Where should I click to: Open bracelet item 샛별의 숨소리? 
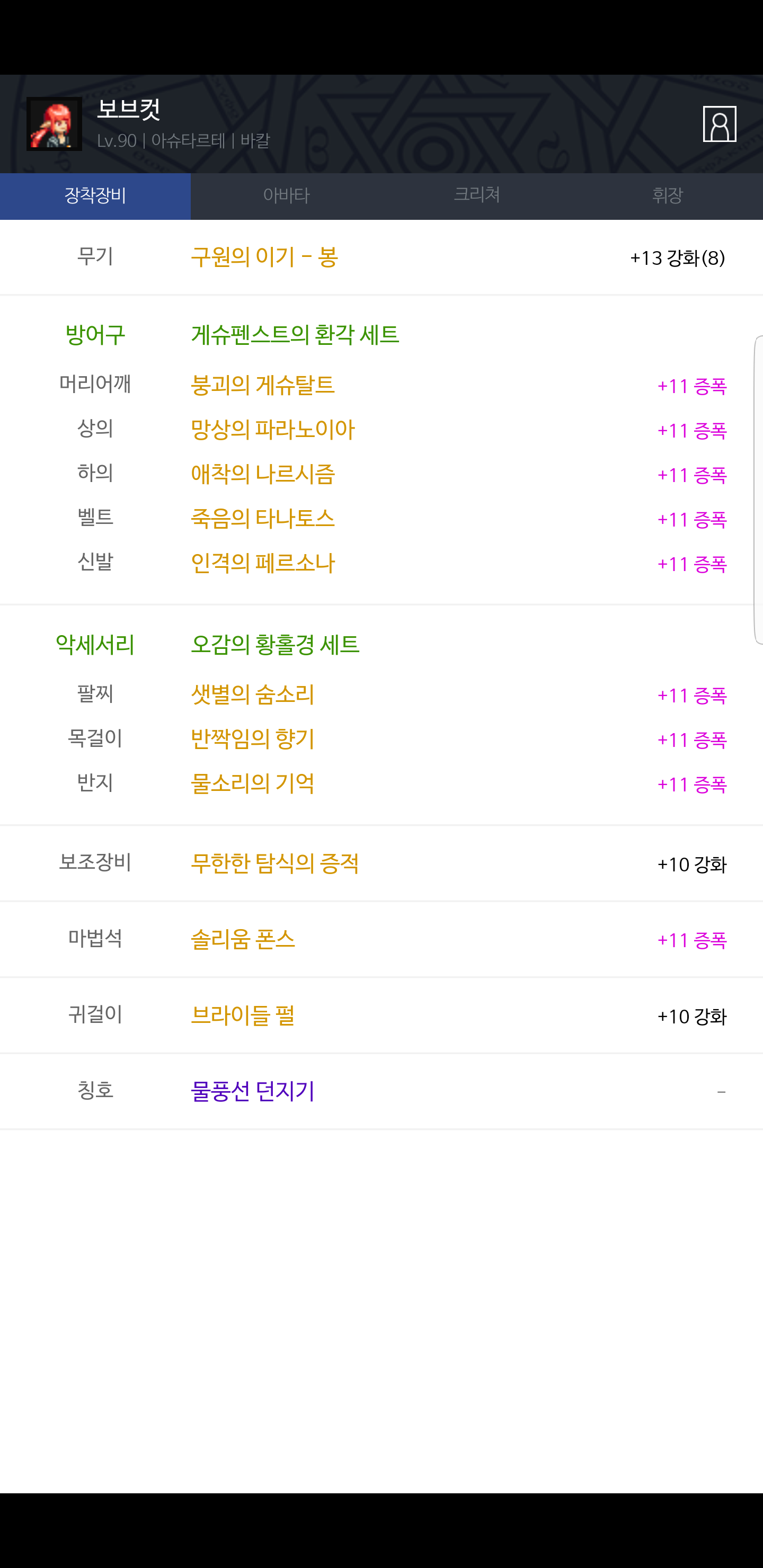click(252, 694)
